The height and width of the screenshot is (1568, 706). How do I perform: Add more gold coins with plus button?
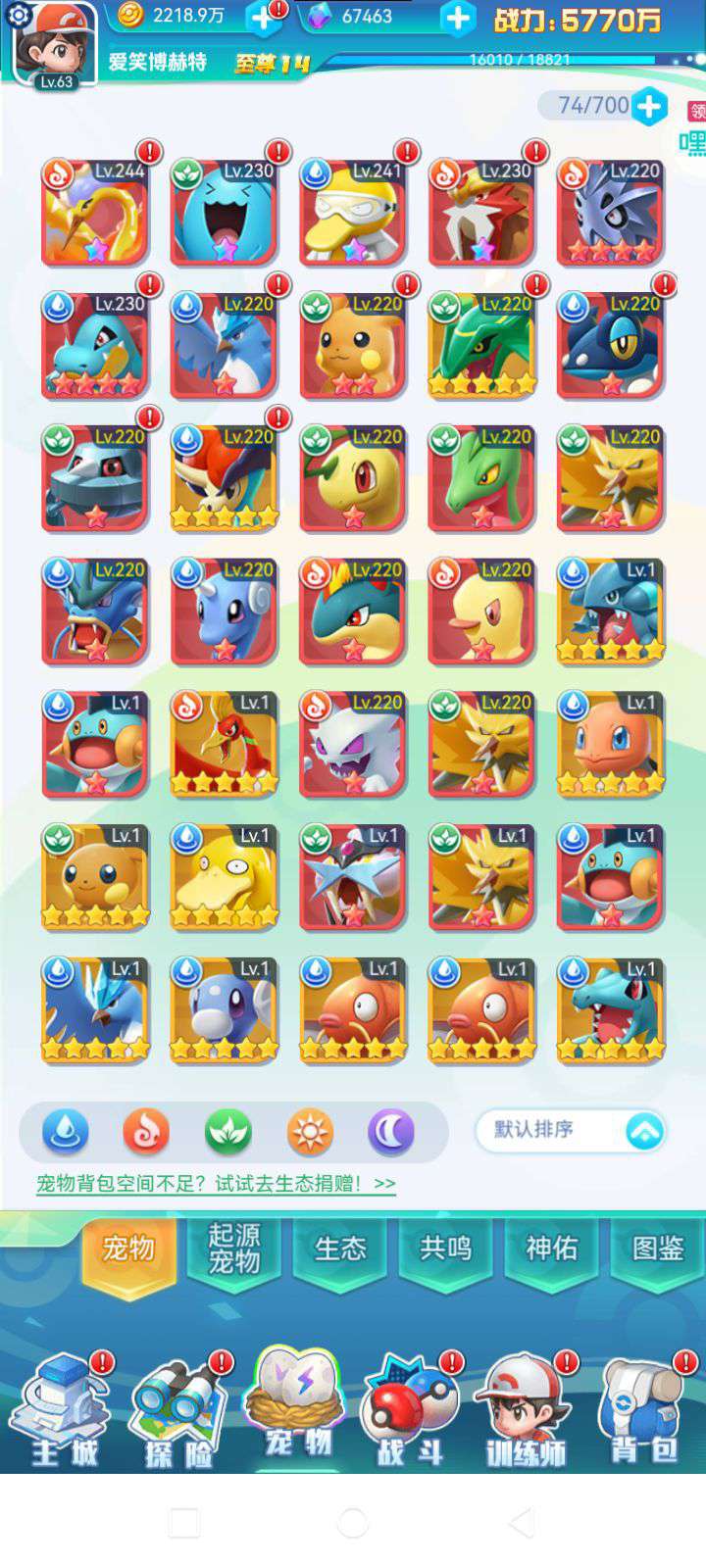(263, 18)
